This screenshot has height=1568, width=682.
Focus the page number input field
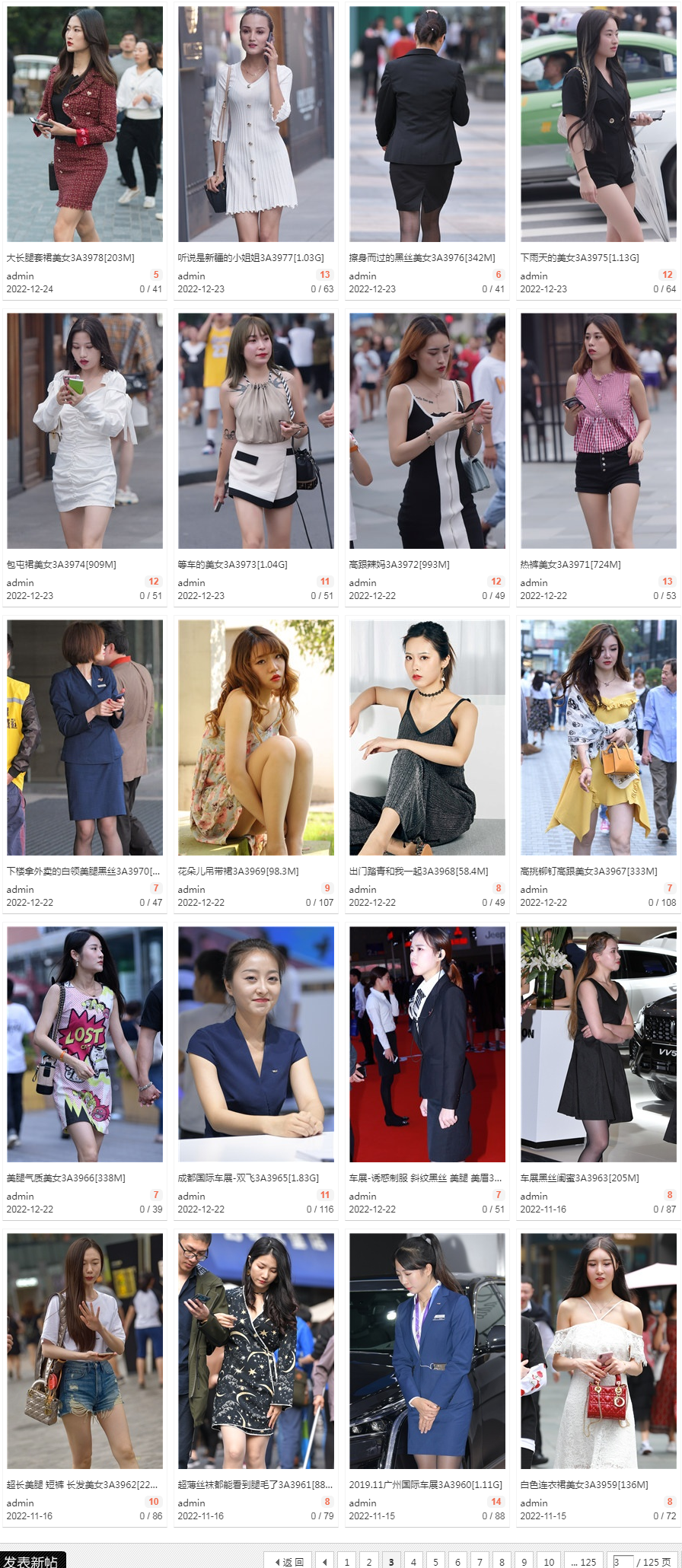[623, 1561]
